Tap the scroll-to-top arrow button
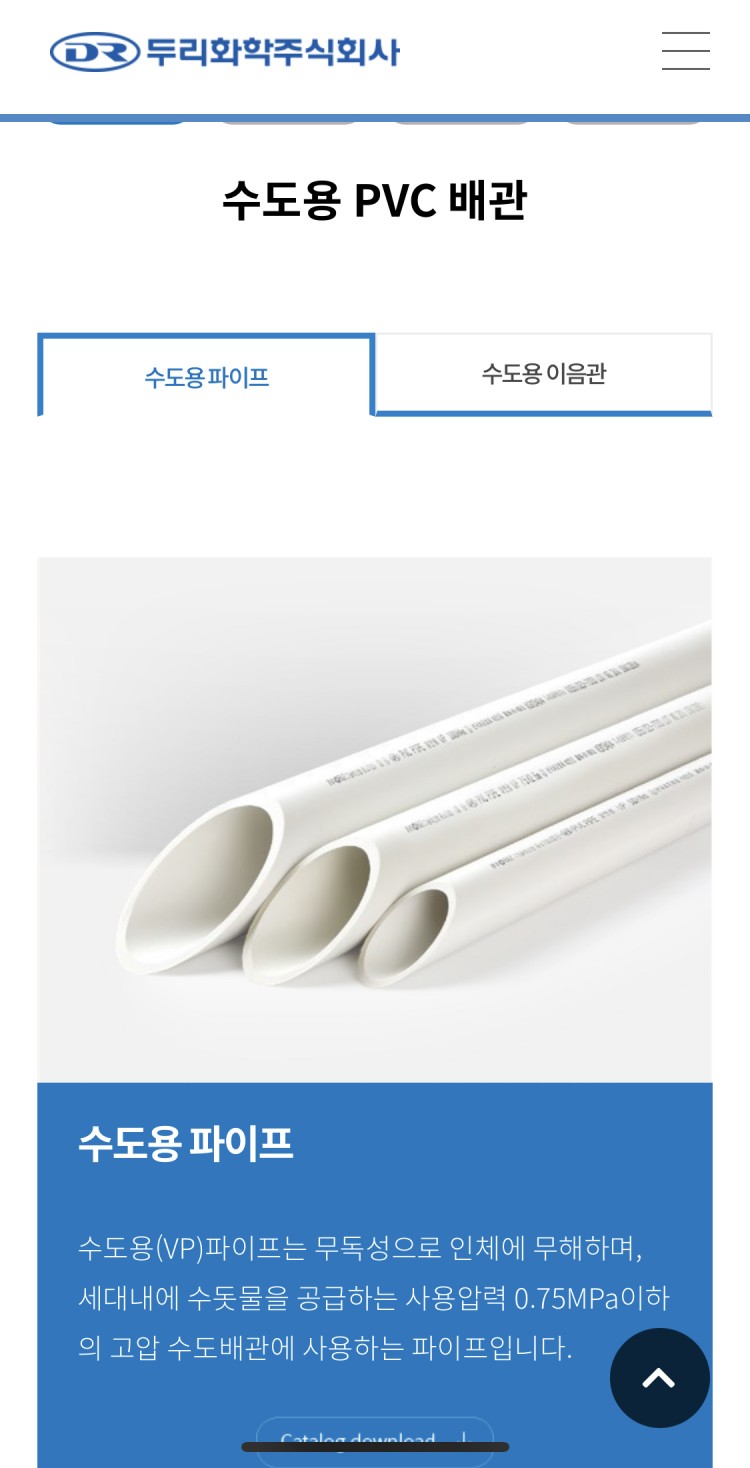 [659, 1378]
